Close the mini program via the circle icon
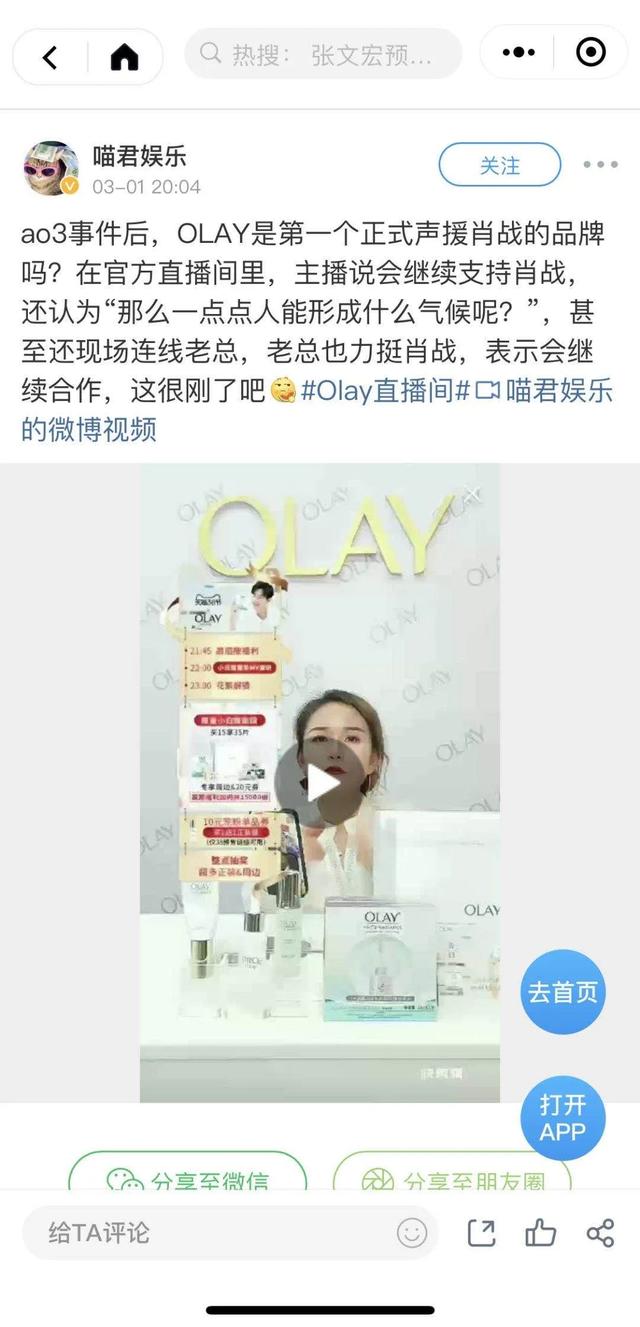 coord(591,53)
